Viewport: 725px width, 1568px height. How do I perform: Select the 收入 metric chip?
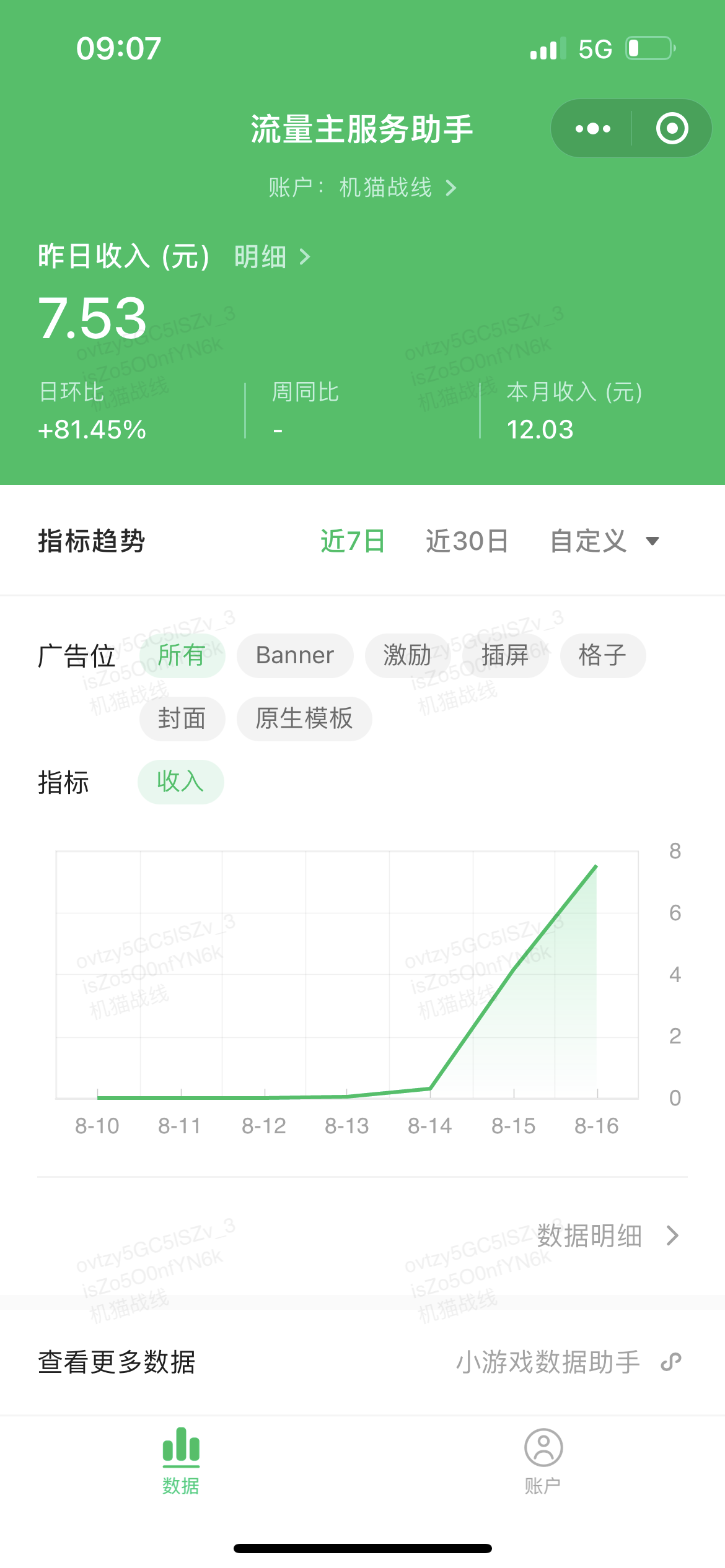click(x=180, y=782)
